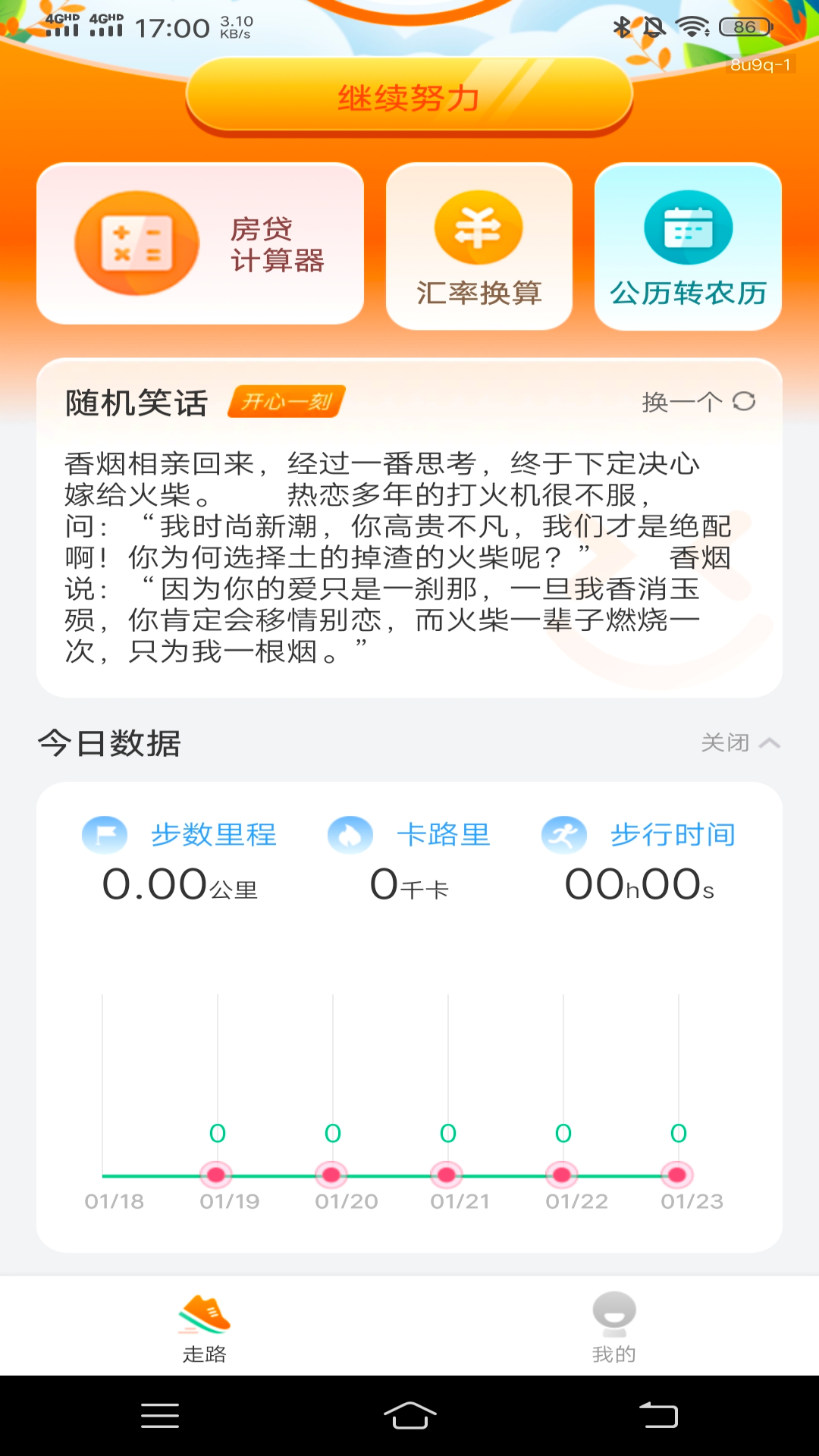Select the 步数里程 flag icon

tap(105, 833)
